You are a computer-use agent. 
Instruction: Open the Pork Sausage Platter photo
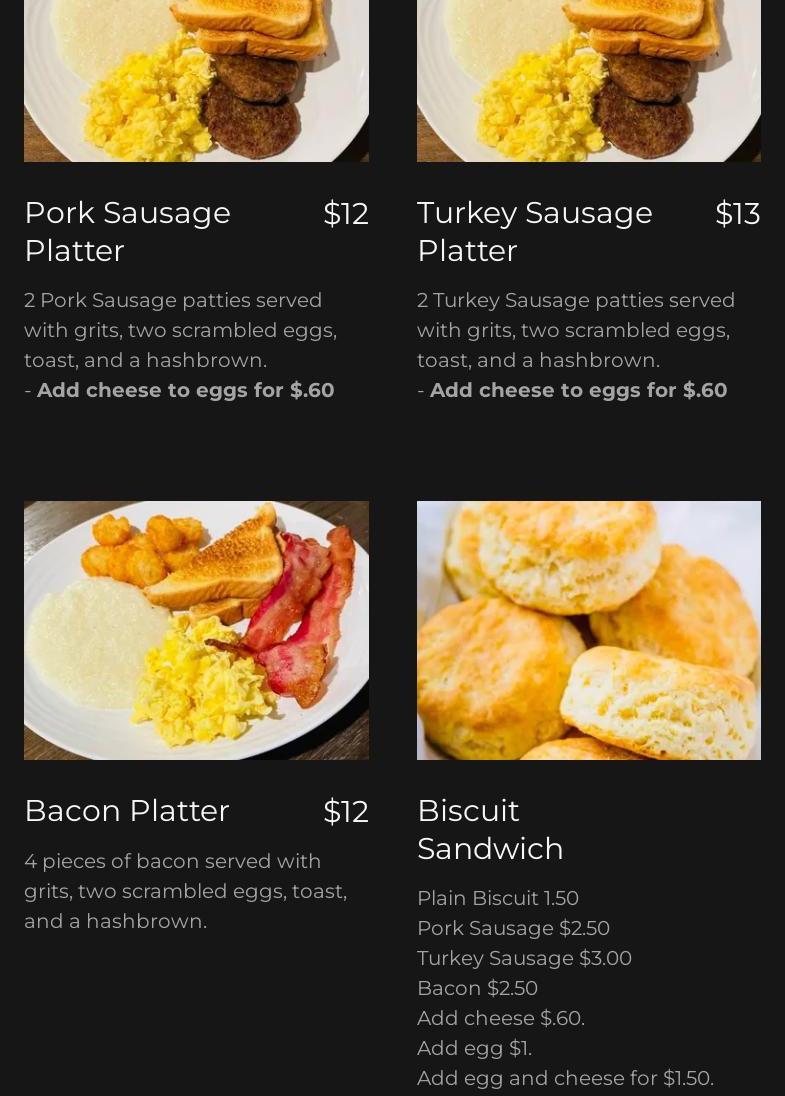tap(196, 80)
